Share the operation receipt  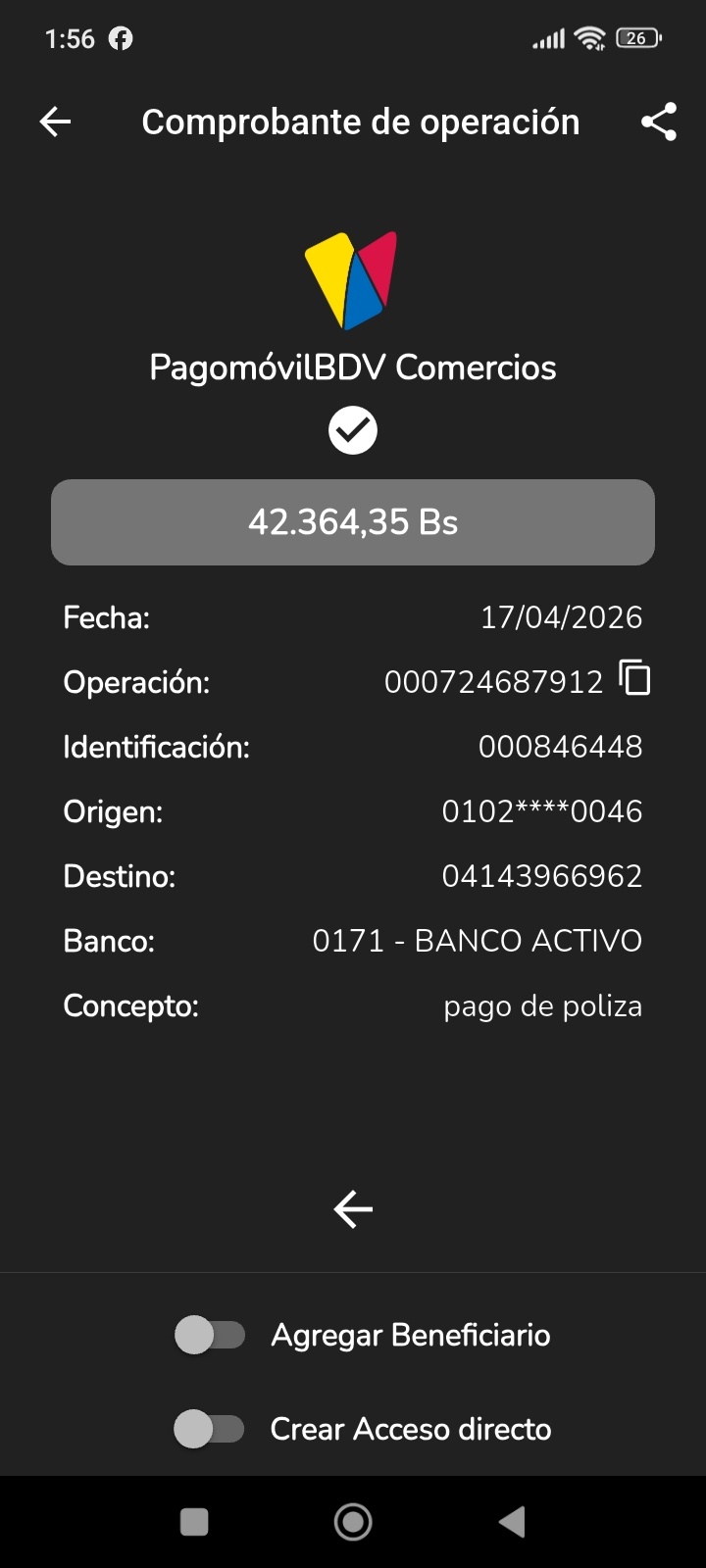(x=659, y=122)
